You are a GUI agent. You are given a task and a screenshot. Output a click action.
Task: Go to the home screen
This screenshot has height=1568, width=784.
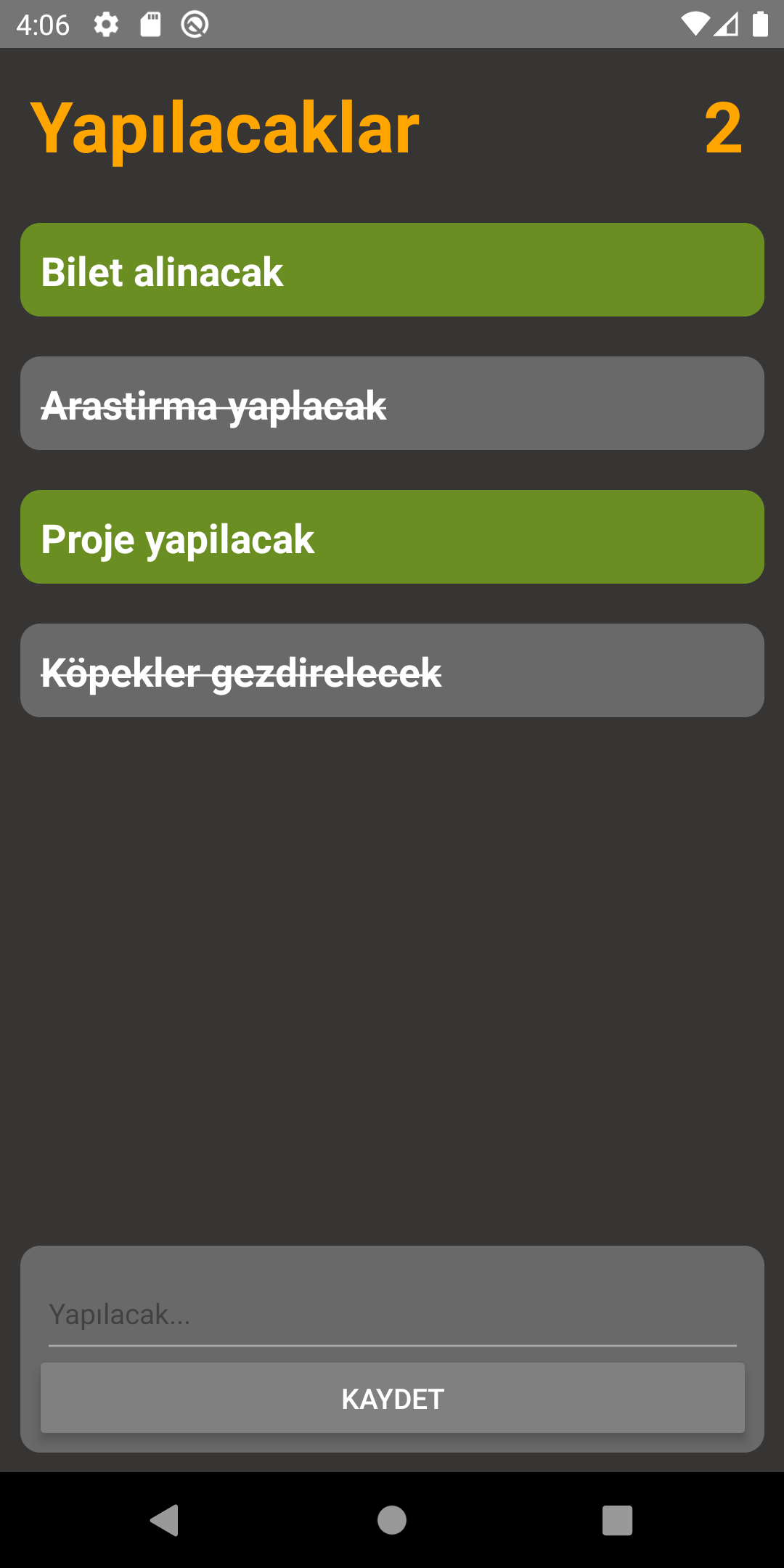click(x=392, y=1520)
